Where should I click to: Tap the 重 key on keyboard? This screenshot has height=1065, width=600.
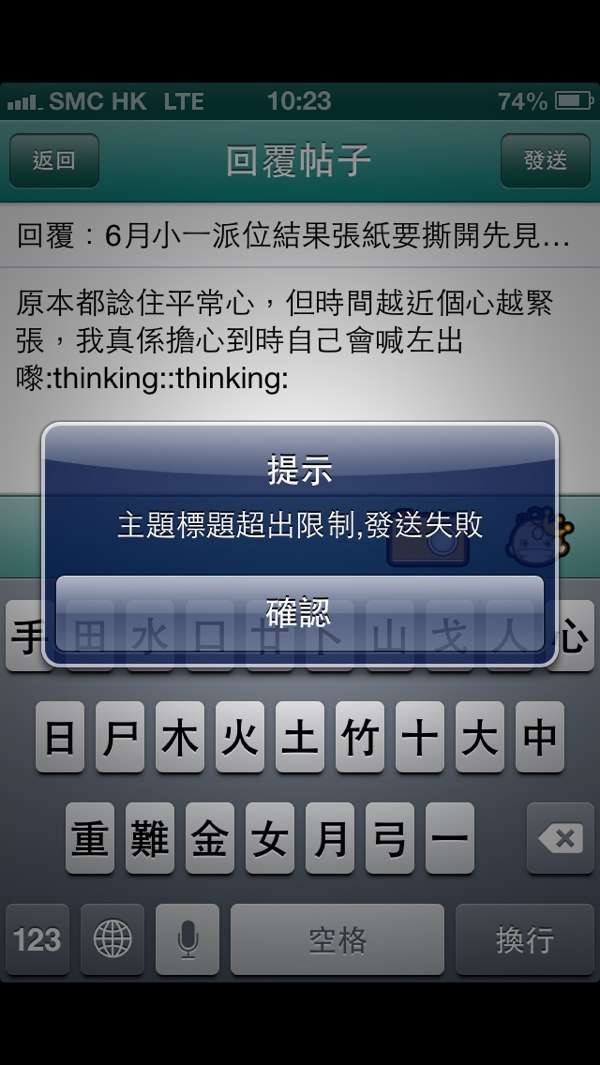pos(90,838)
